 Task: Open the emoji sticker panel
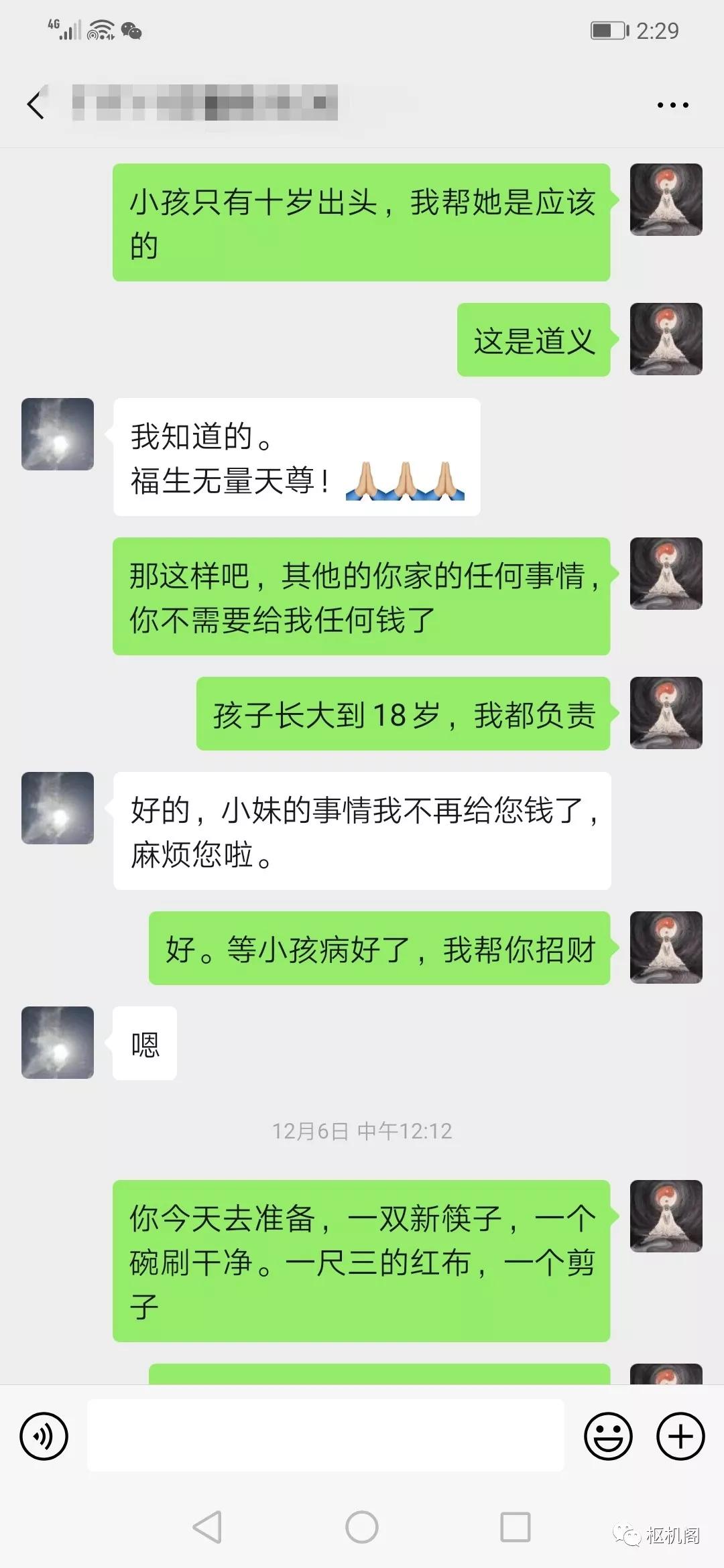[x=608, y=1436]
